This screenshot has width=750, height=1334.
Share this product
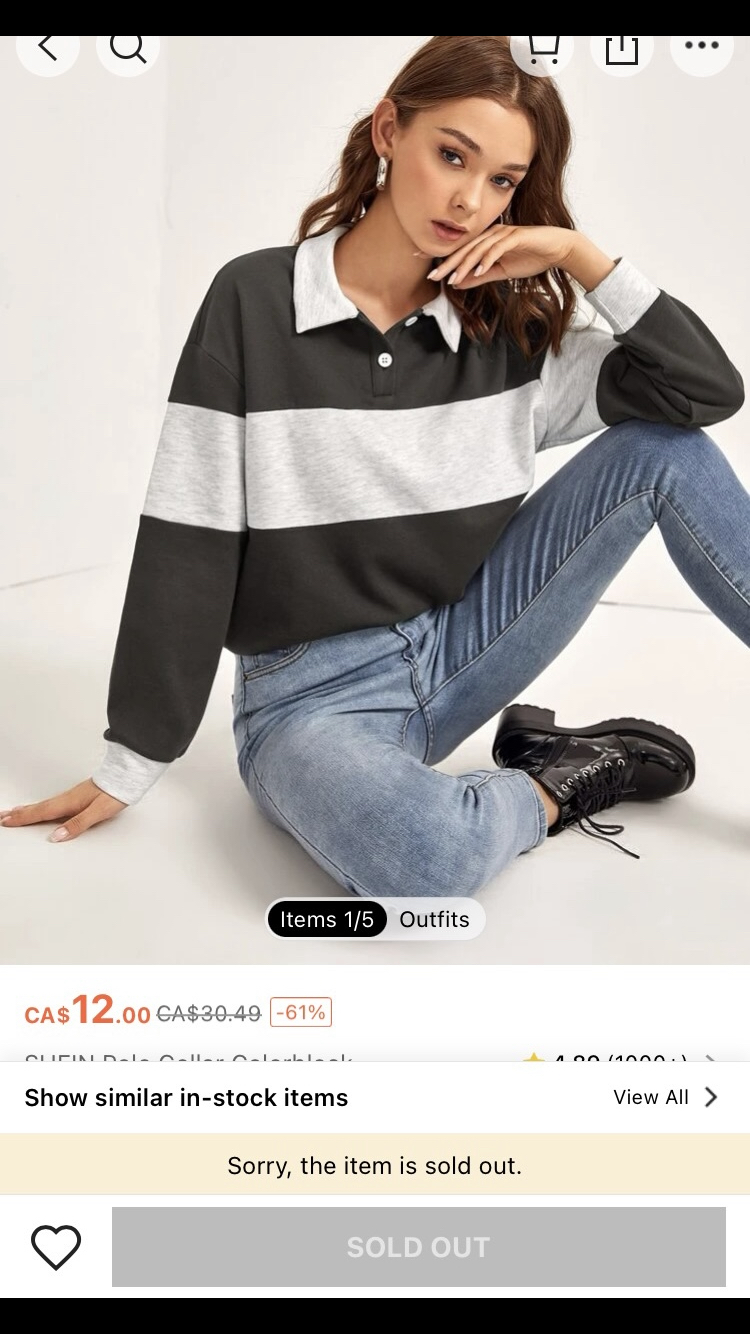click(x=622, y=47)
